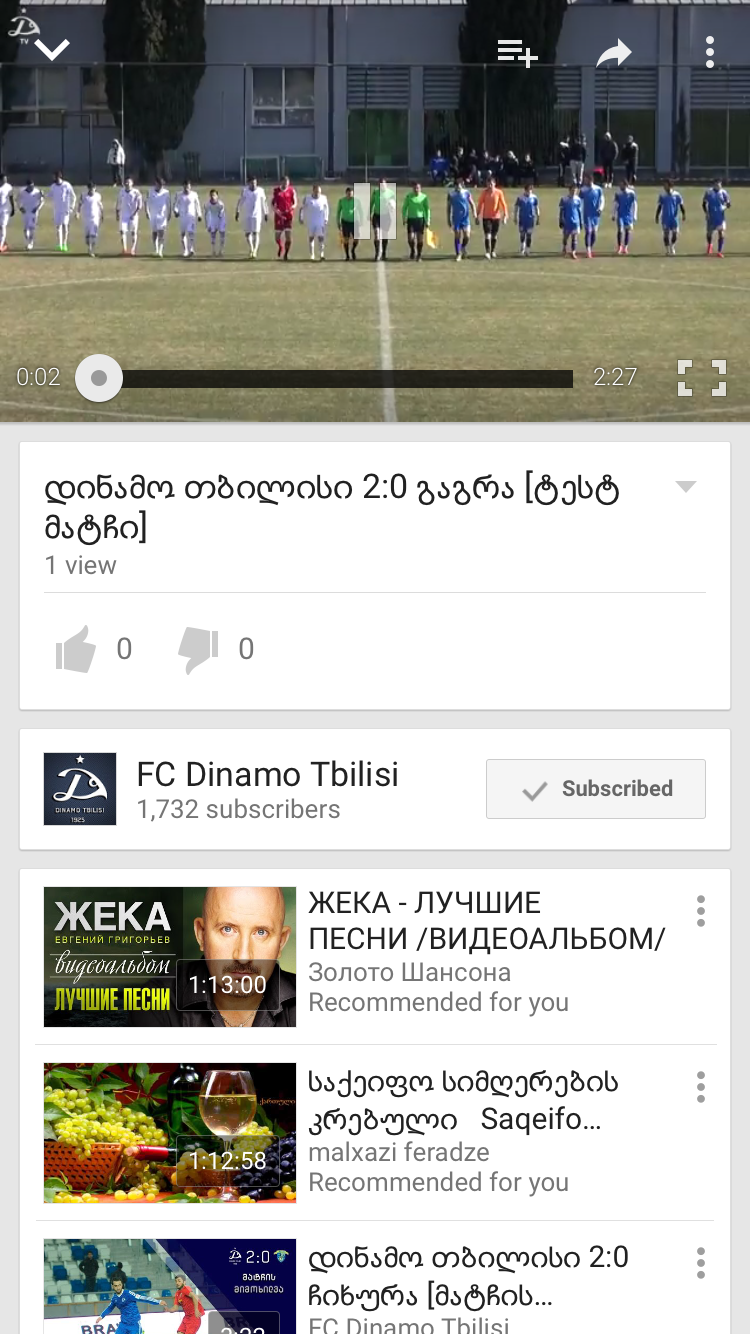Open options for the ჩიხურა match video
This screenshot has width=750, height=1334.
700,1262
